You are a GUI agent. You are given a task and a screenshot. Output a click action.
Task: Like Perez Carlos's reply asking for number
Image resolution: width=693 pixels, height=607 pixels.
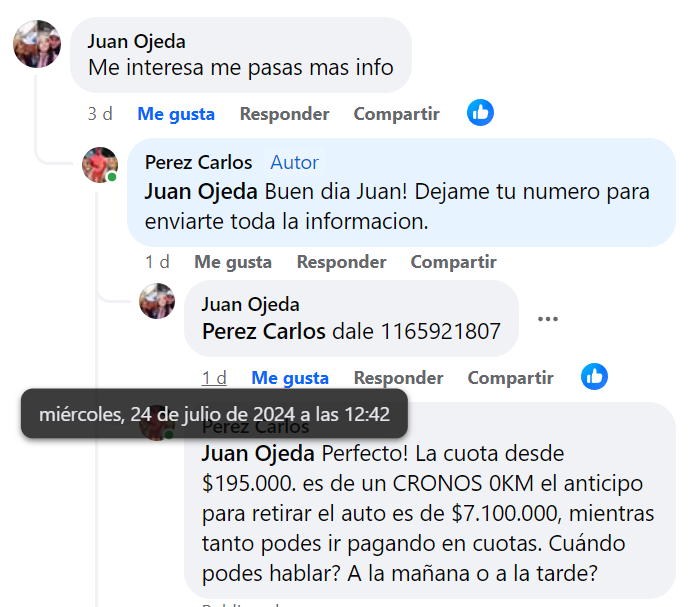click(233, 262)
